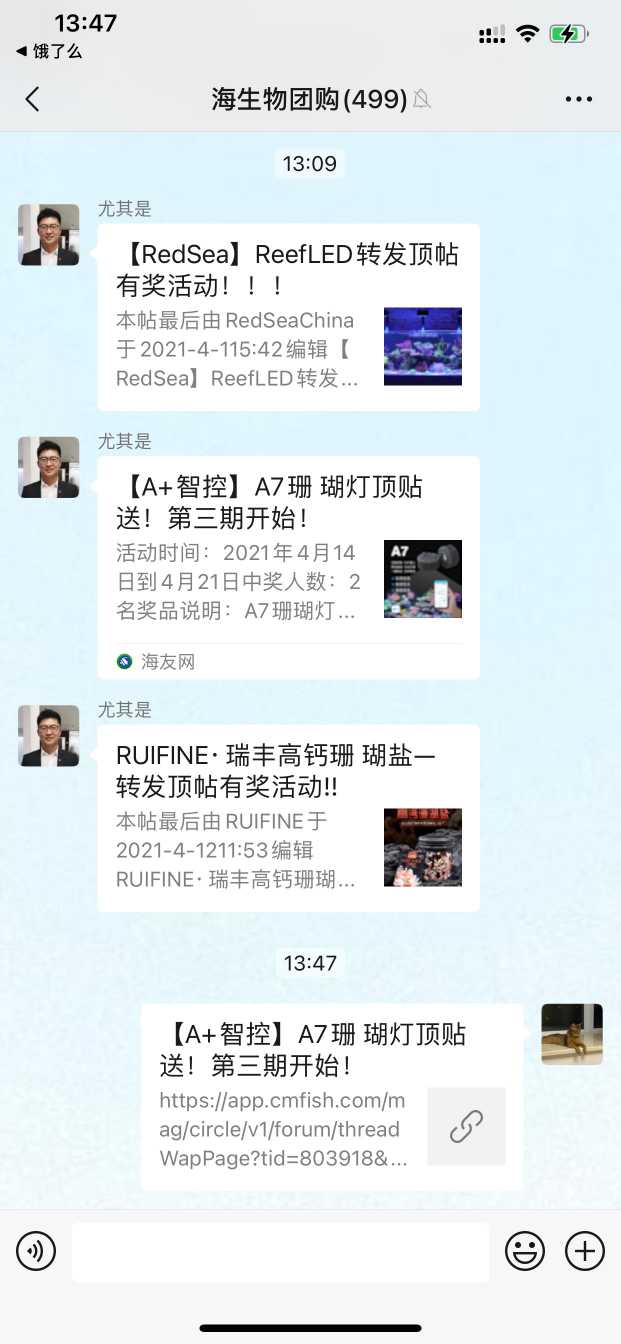Go back from the group chat
Screen dimensions: 621x1344
(x=32, y=99)
